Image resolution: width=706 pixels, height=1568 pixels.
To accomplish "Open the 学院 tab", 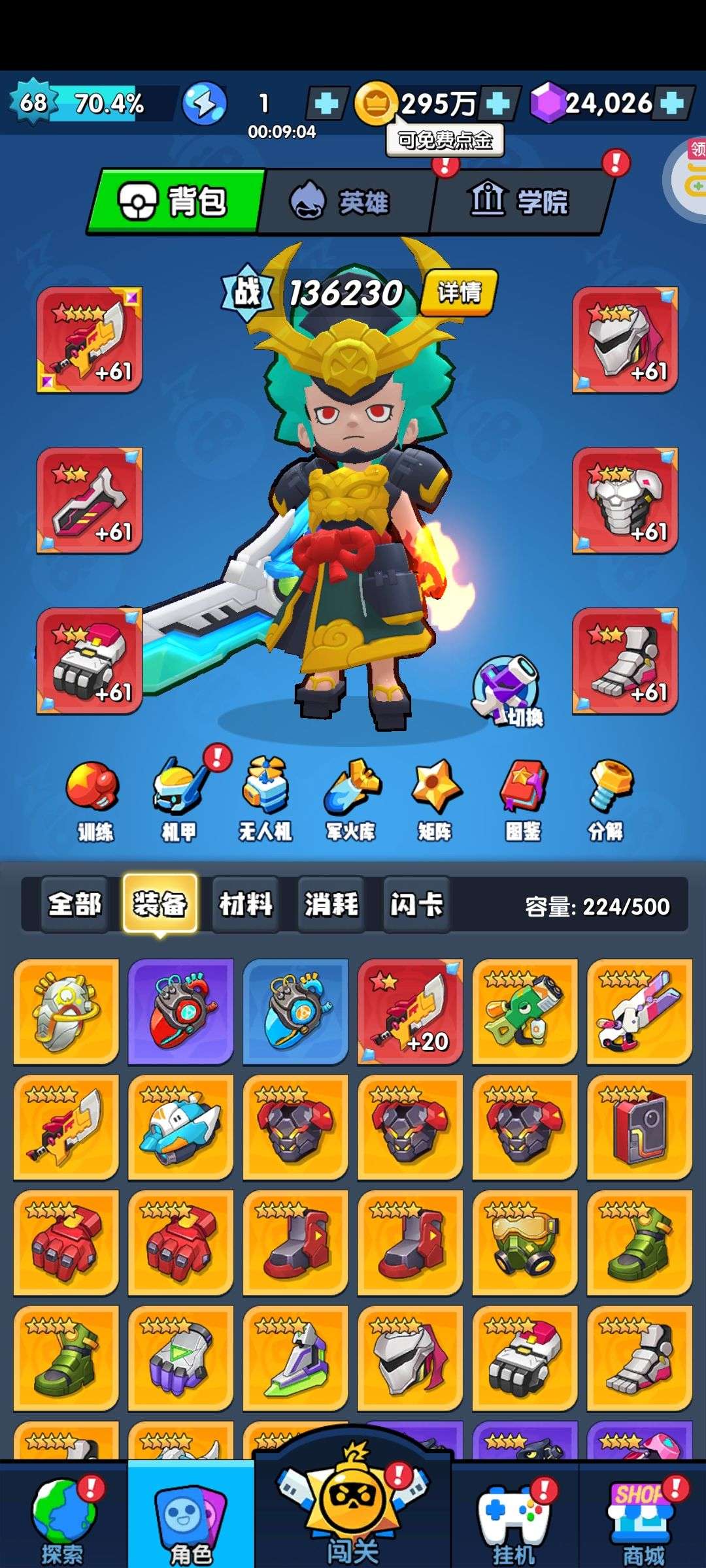I will point(520,201).
